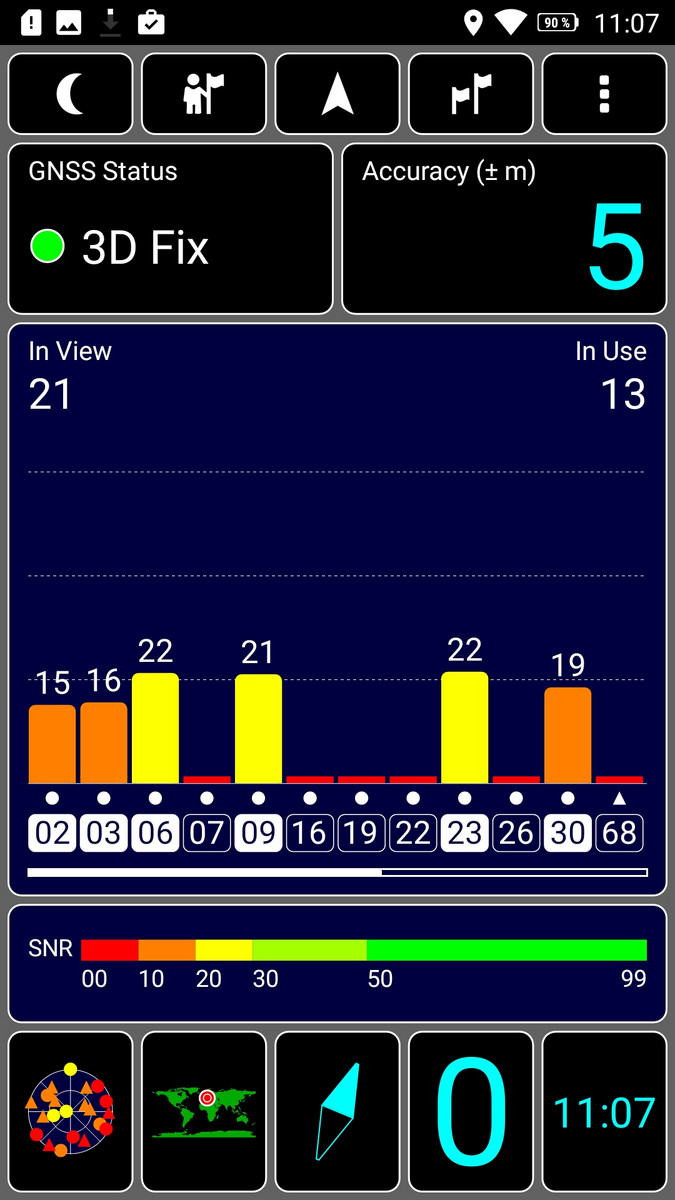Open the GNSS Status 3D Fix panel
The width and height of the screenshot is (675, 1200).
171,229
